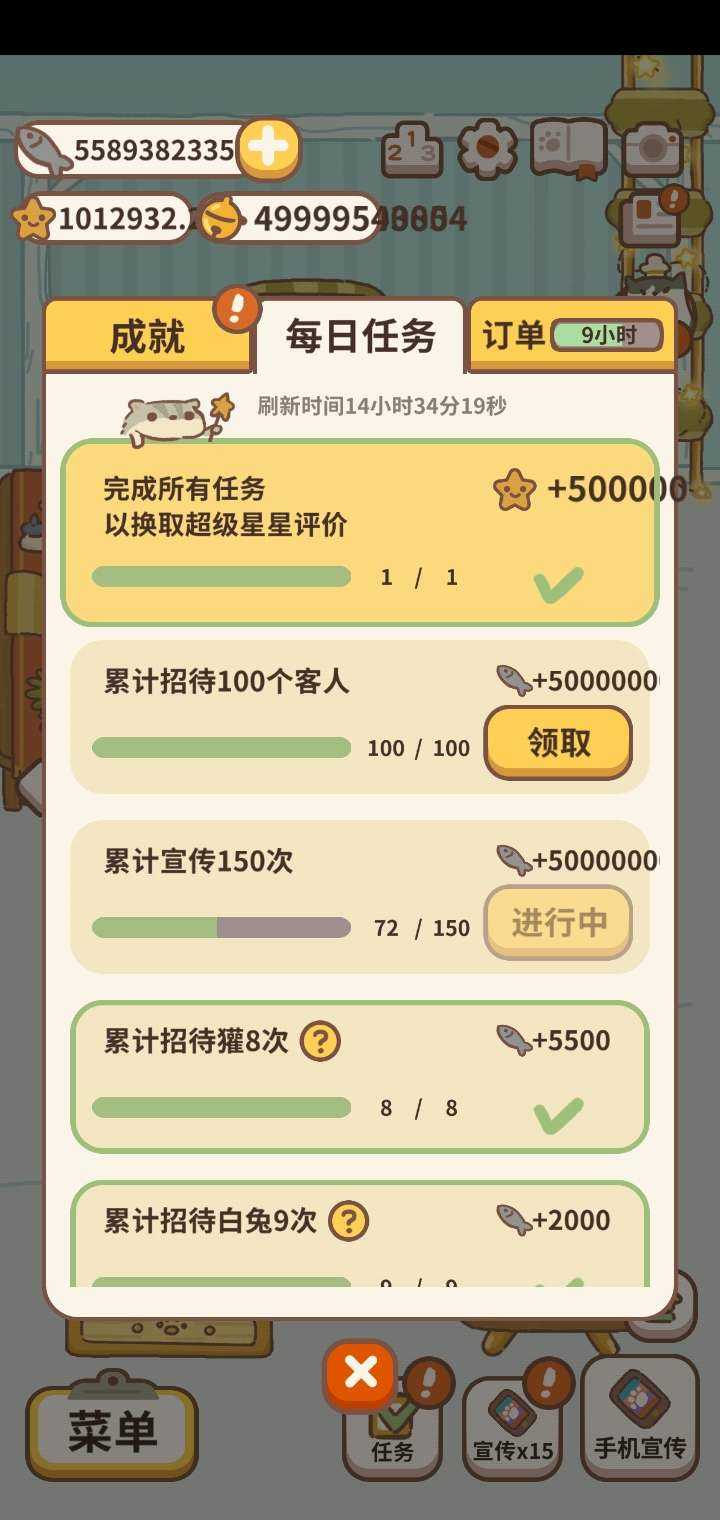
Task: Open settings gear
Action: tap(487, 150)
